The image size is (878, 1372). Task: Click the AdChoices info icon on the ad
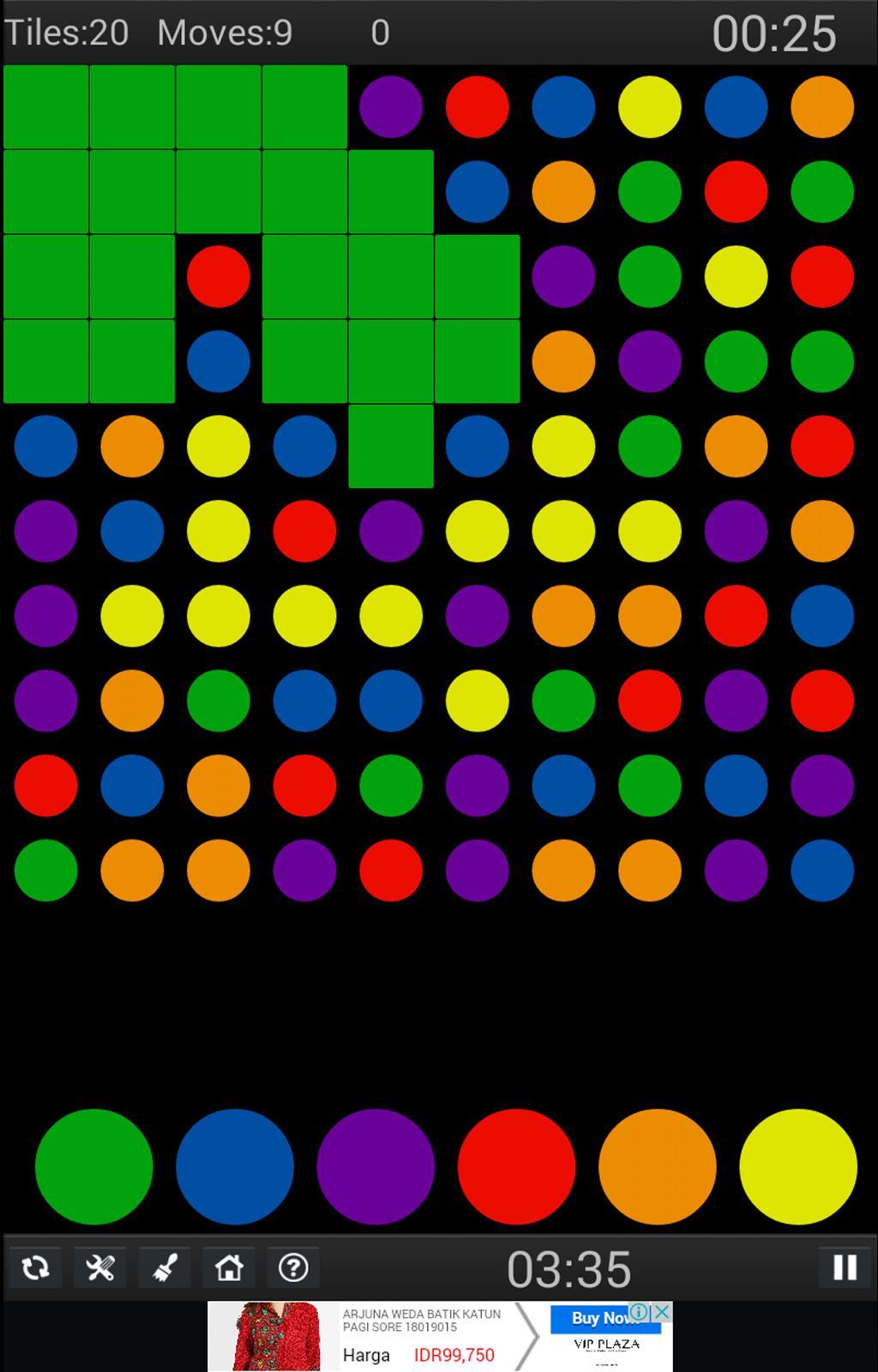[638, 1312]
